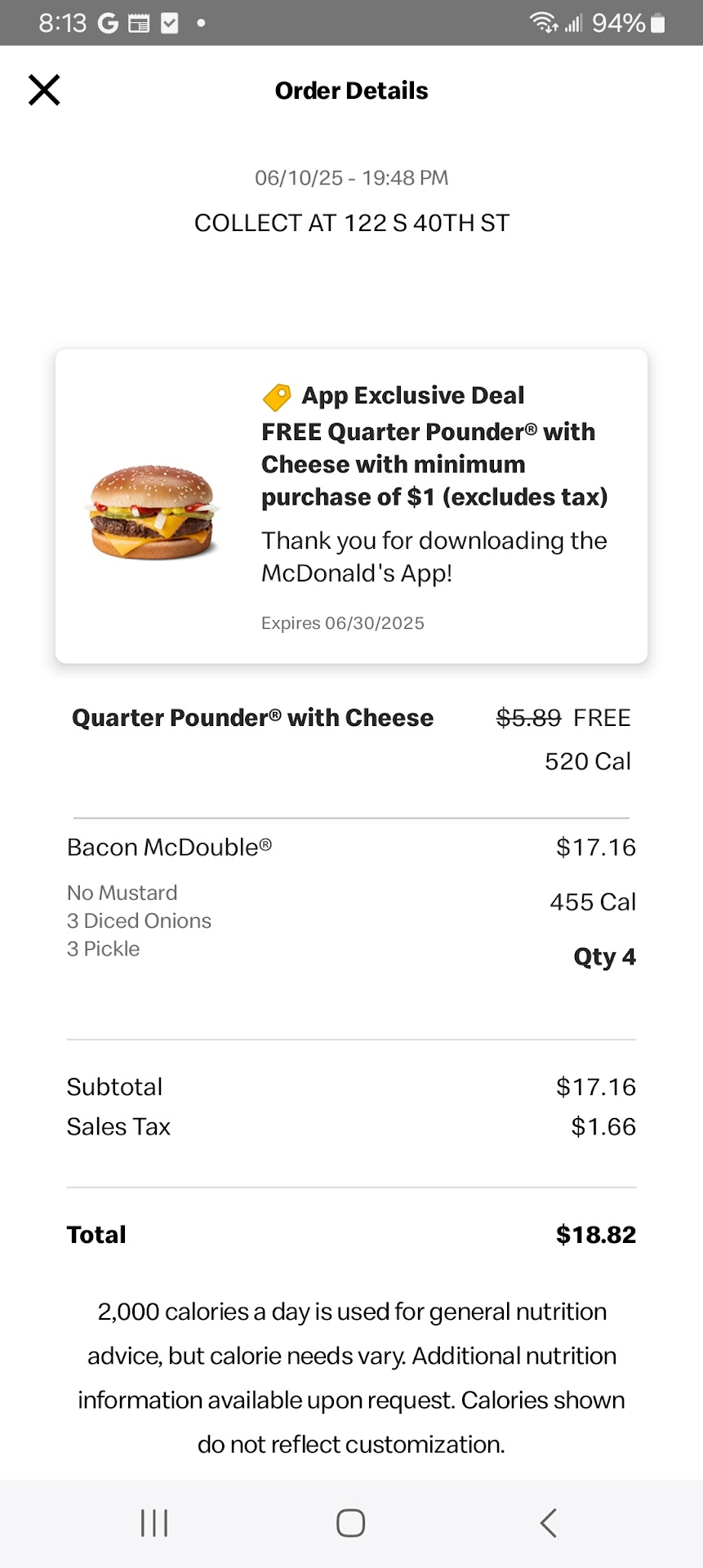Open recent apps from the navigation bar
Screen dimensions: 703x1568
[x=154, y=1523]
